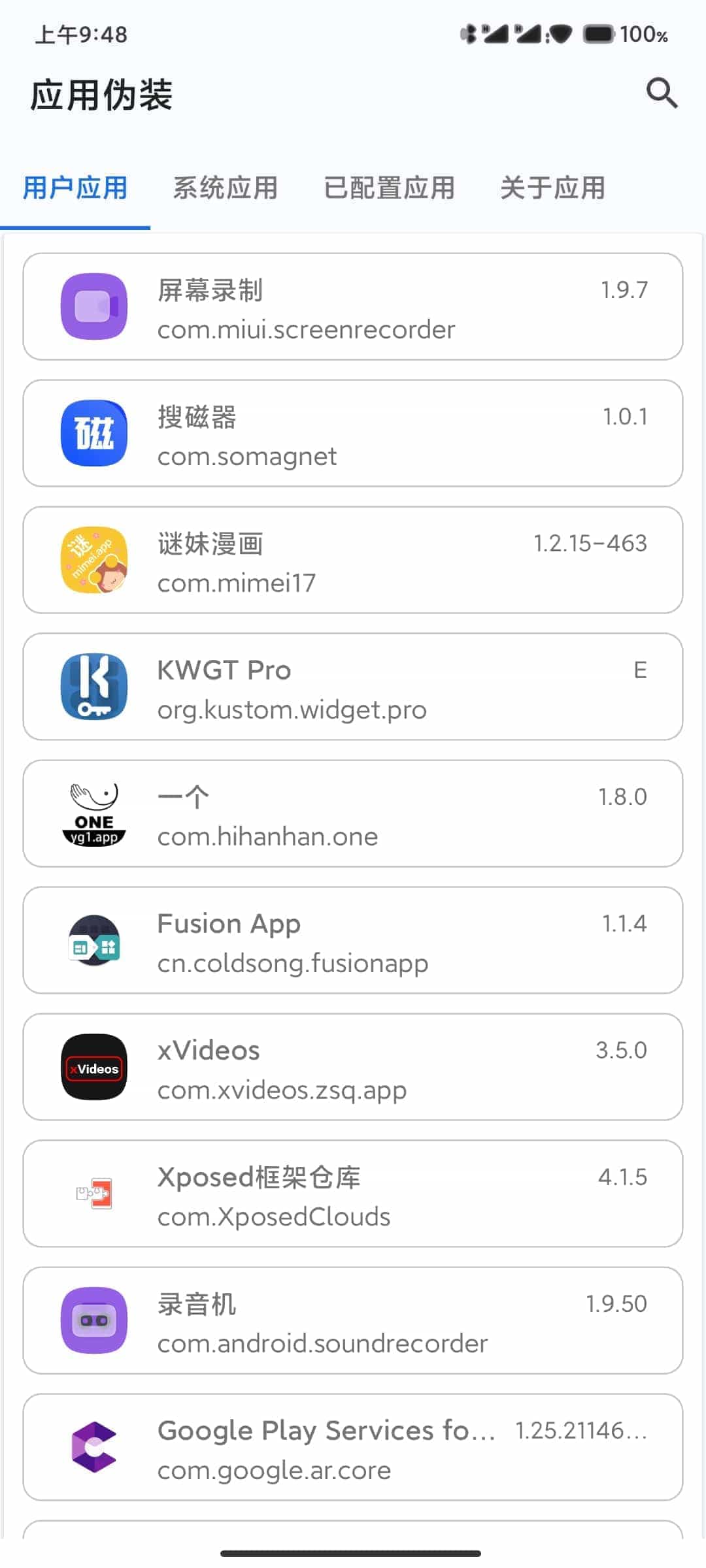Select the 搜磁器 app card

pyautogui.click(x=353, y=434)
